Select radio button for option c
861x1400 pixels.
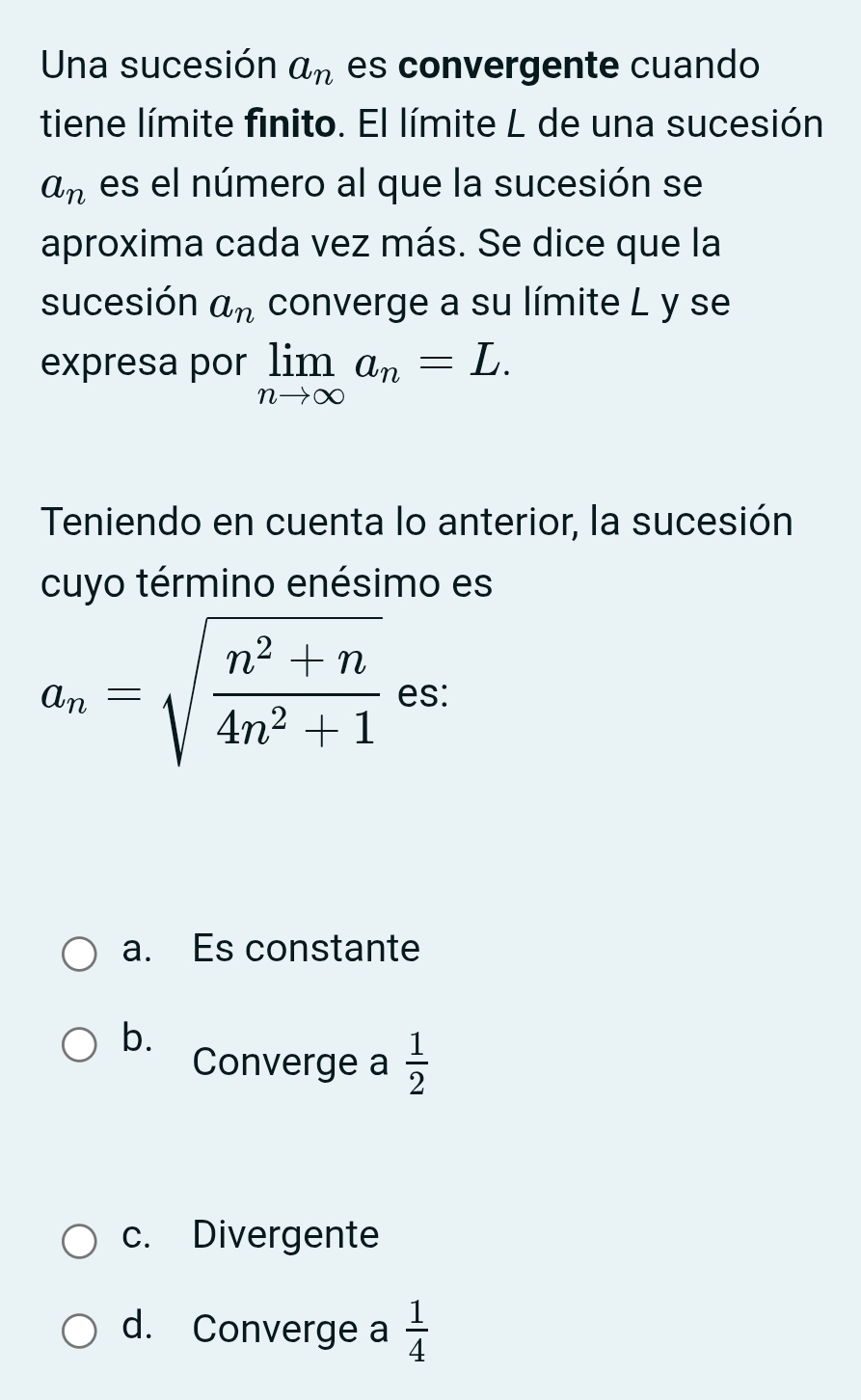(x=79, y=1239)
